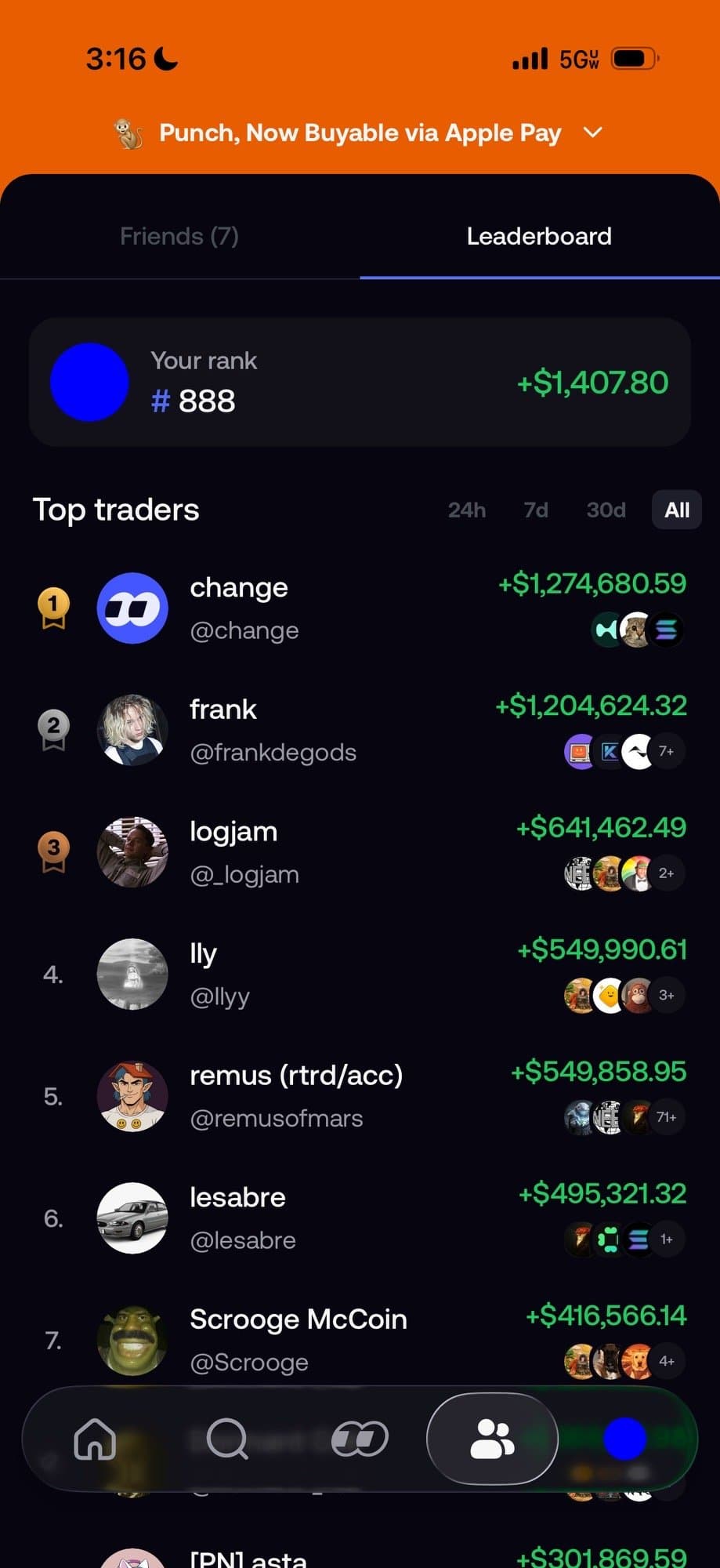Go to the Home tab
Image resolution: width=720 pixels, height=1568 pixels.
click(x=95, y=1439)
